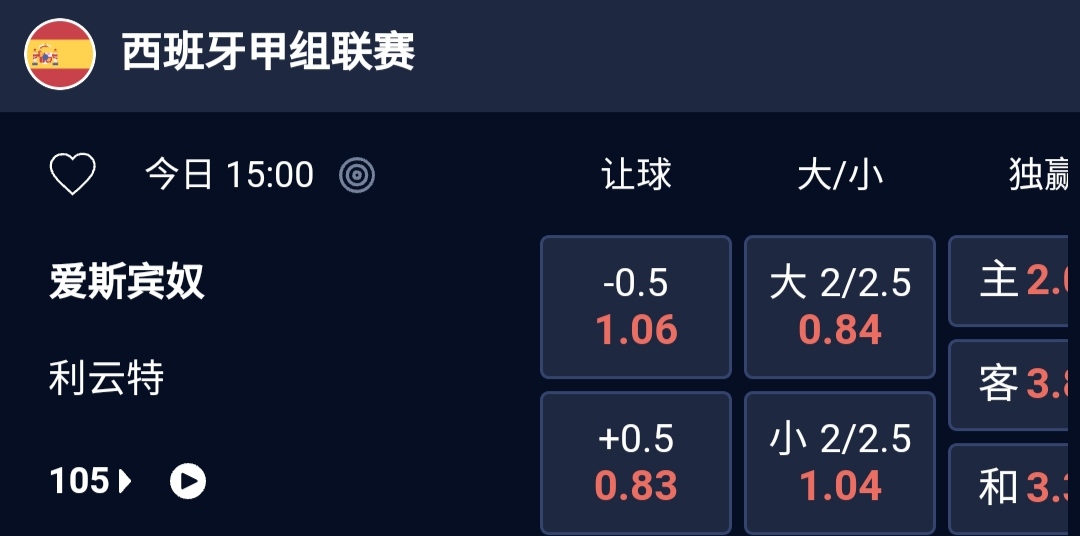Pick 小 2/2.5 at 1.04
The width and height of the screenshot is (1080, 536).
pos(840,463)
